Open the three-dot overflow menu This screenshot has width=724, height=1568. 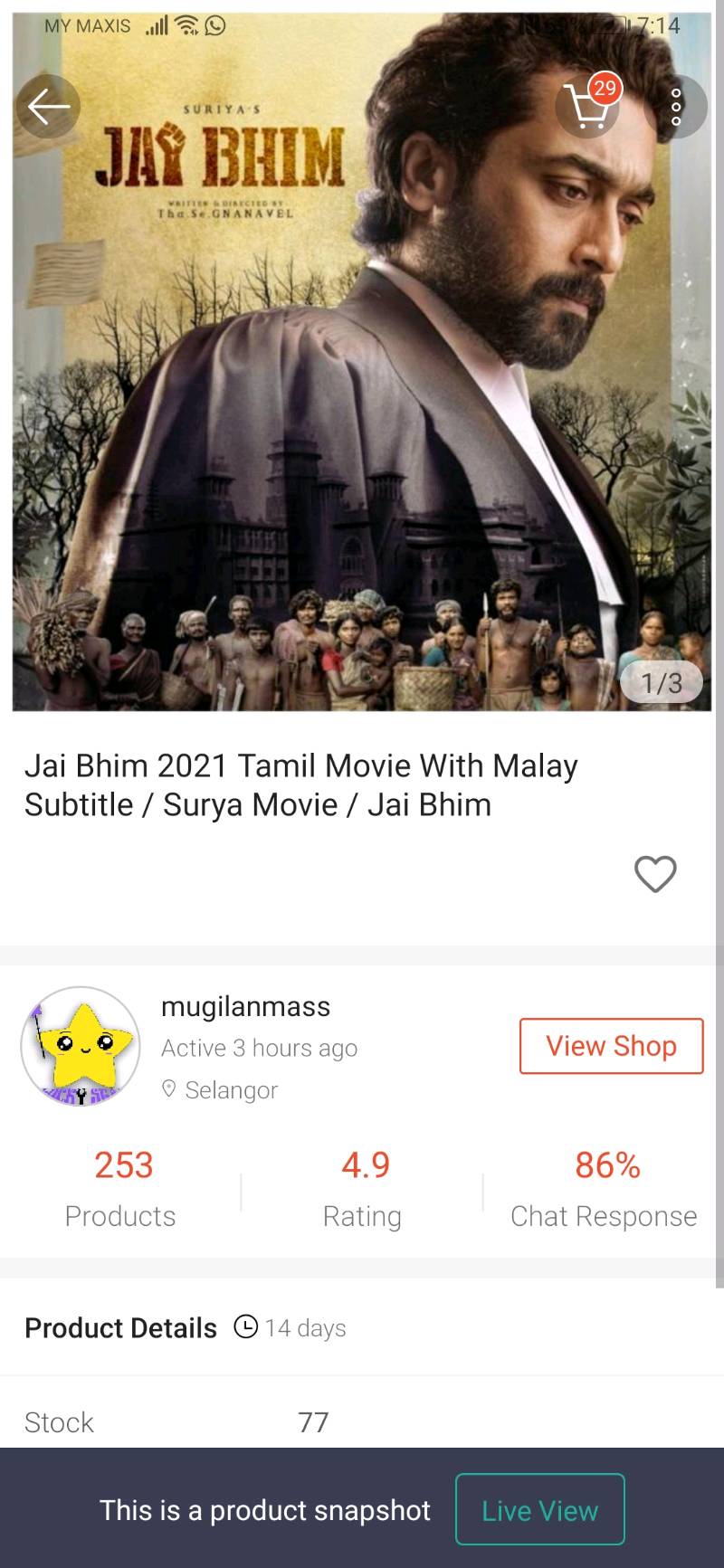pos(676,107)
